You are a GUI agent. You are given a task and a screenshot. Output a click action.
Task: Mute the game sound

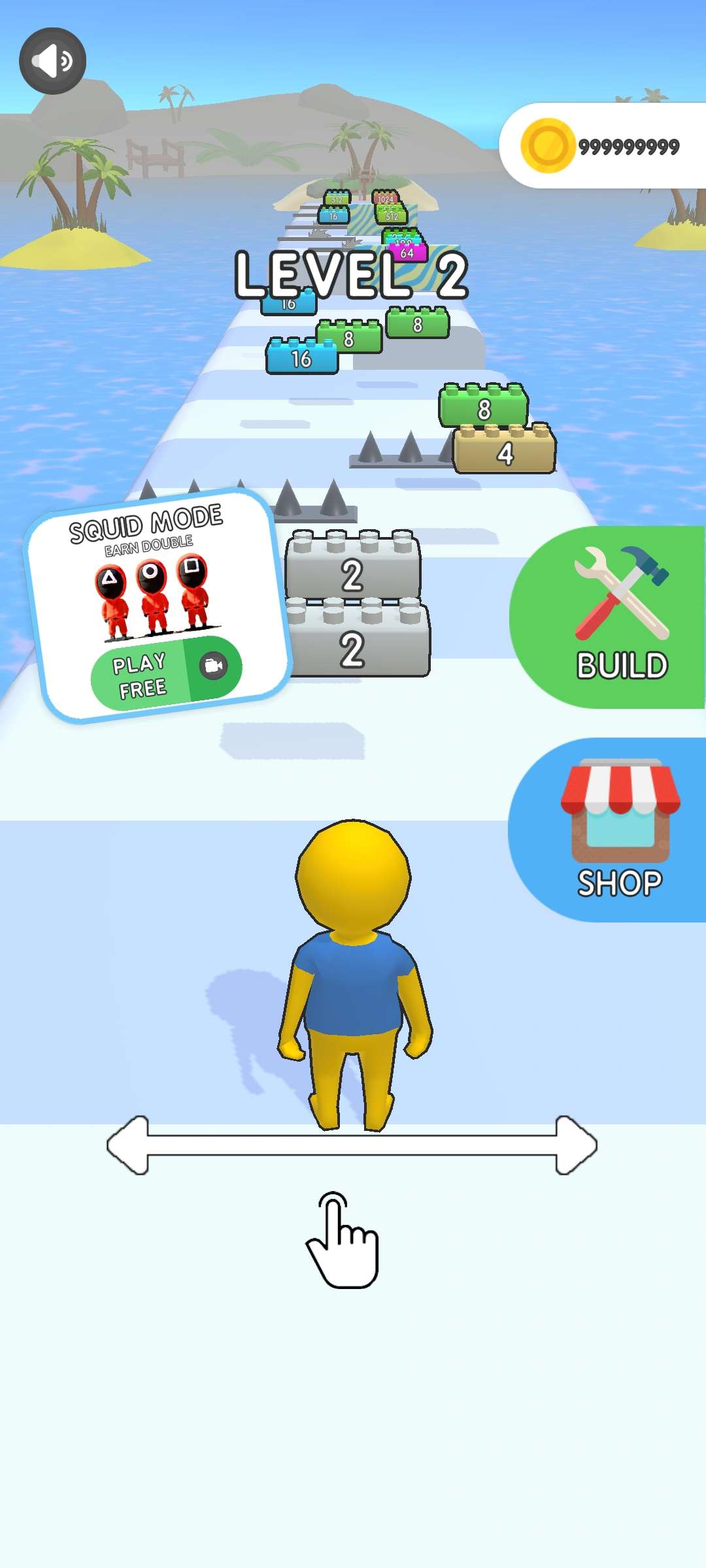(52, 61)
